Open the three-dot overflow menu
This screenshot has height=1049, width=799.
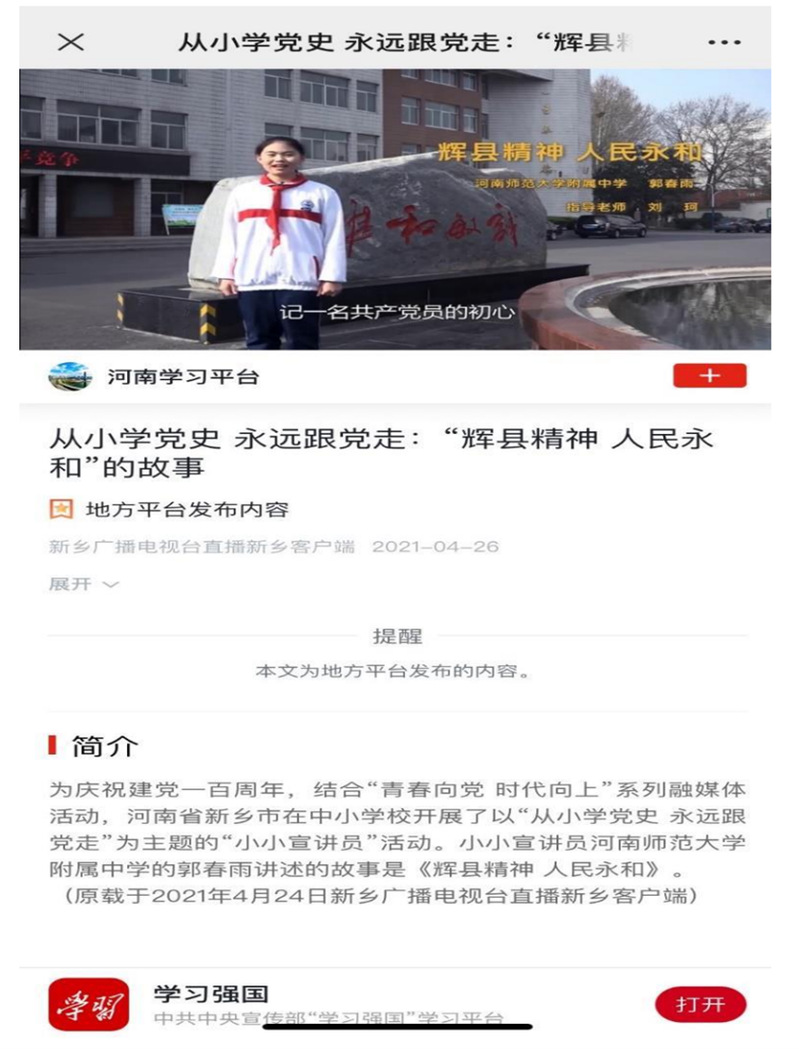click(723, 42)
